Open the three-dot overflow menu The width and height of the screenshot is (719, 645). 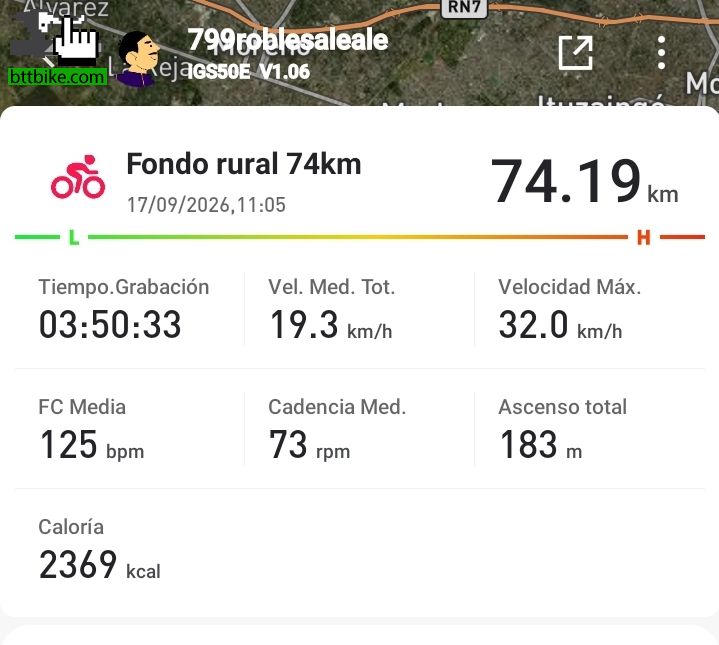click(661, 53)
